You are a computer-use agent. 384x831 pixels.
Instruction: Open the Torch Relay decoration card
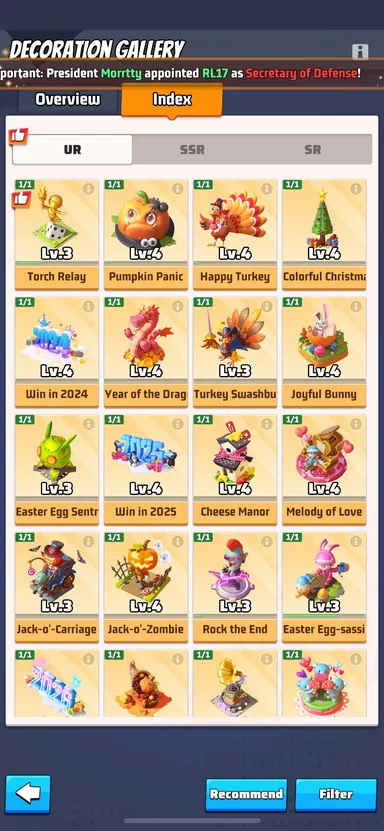(57, 234)
